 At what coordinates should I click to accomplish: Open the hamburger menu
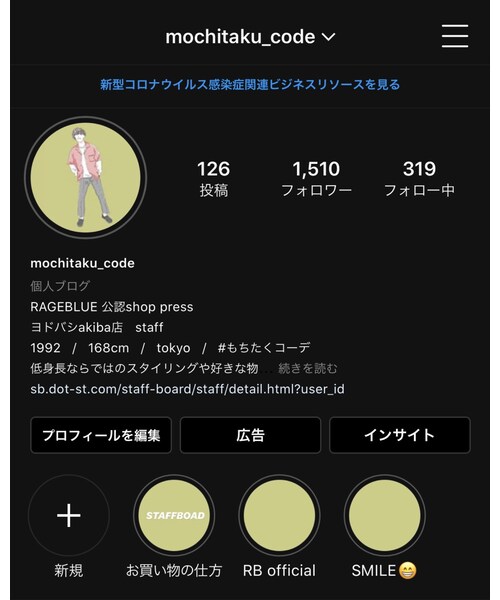455,36
